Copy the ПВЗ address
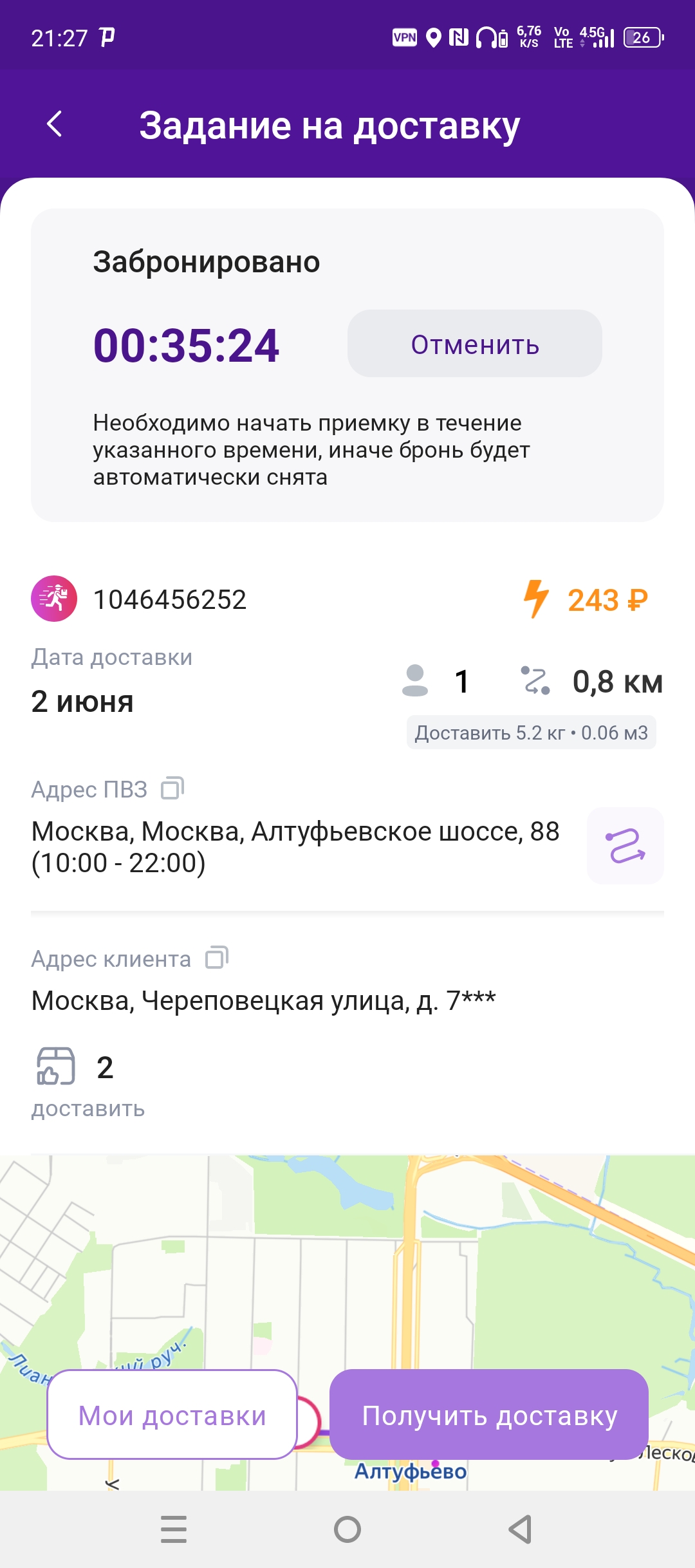 click(x=172, y=788)
